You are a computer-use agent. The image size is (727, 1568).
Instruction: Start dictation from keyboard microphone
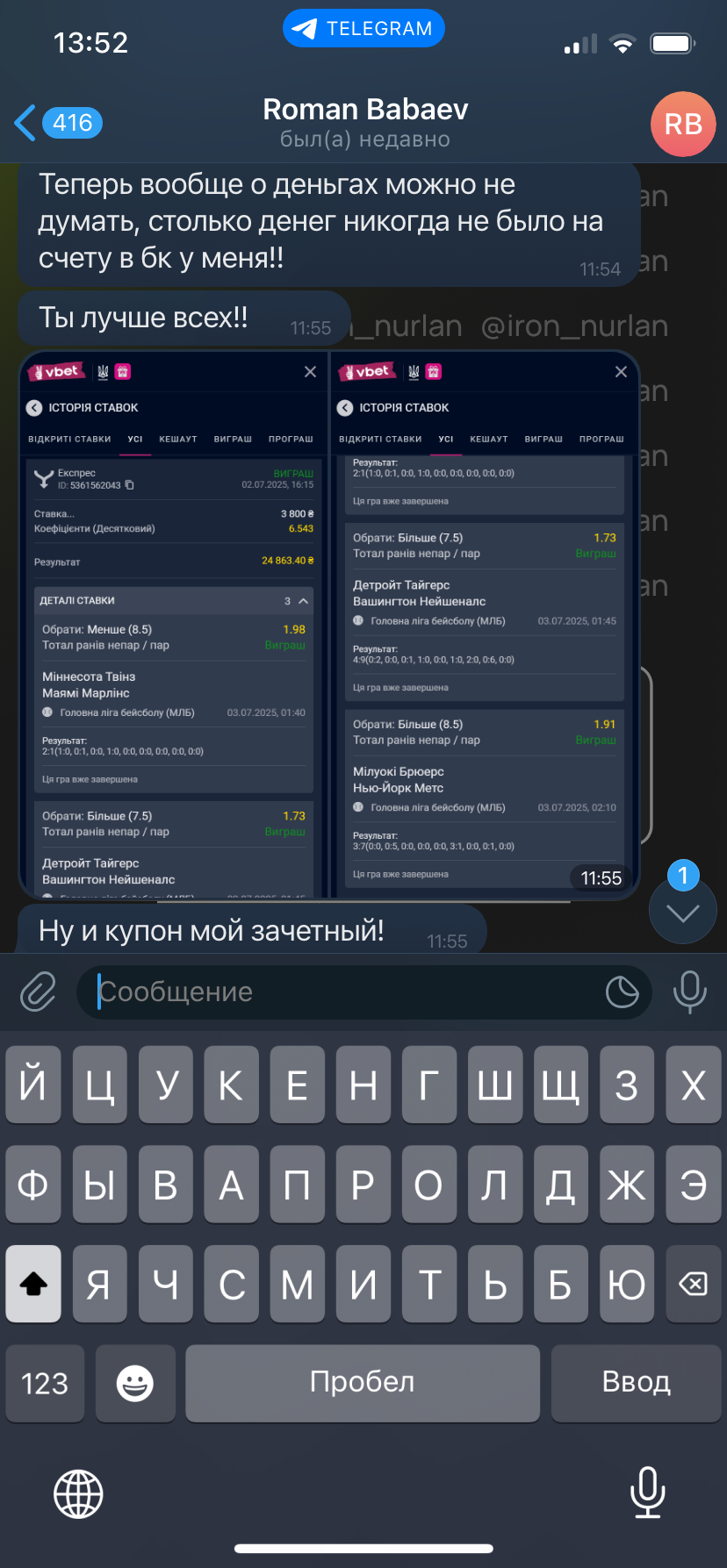click(x=647, y=1493)
